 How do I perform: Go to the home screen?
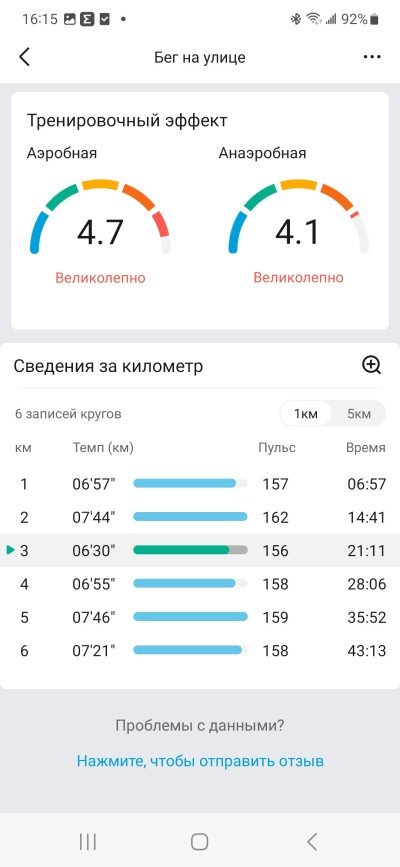(x=199, y=842)
